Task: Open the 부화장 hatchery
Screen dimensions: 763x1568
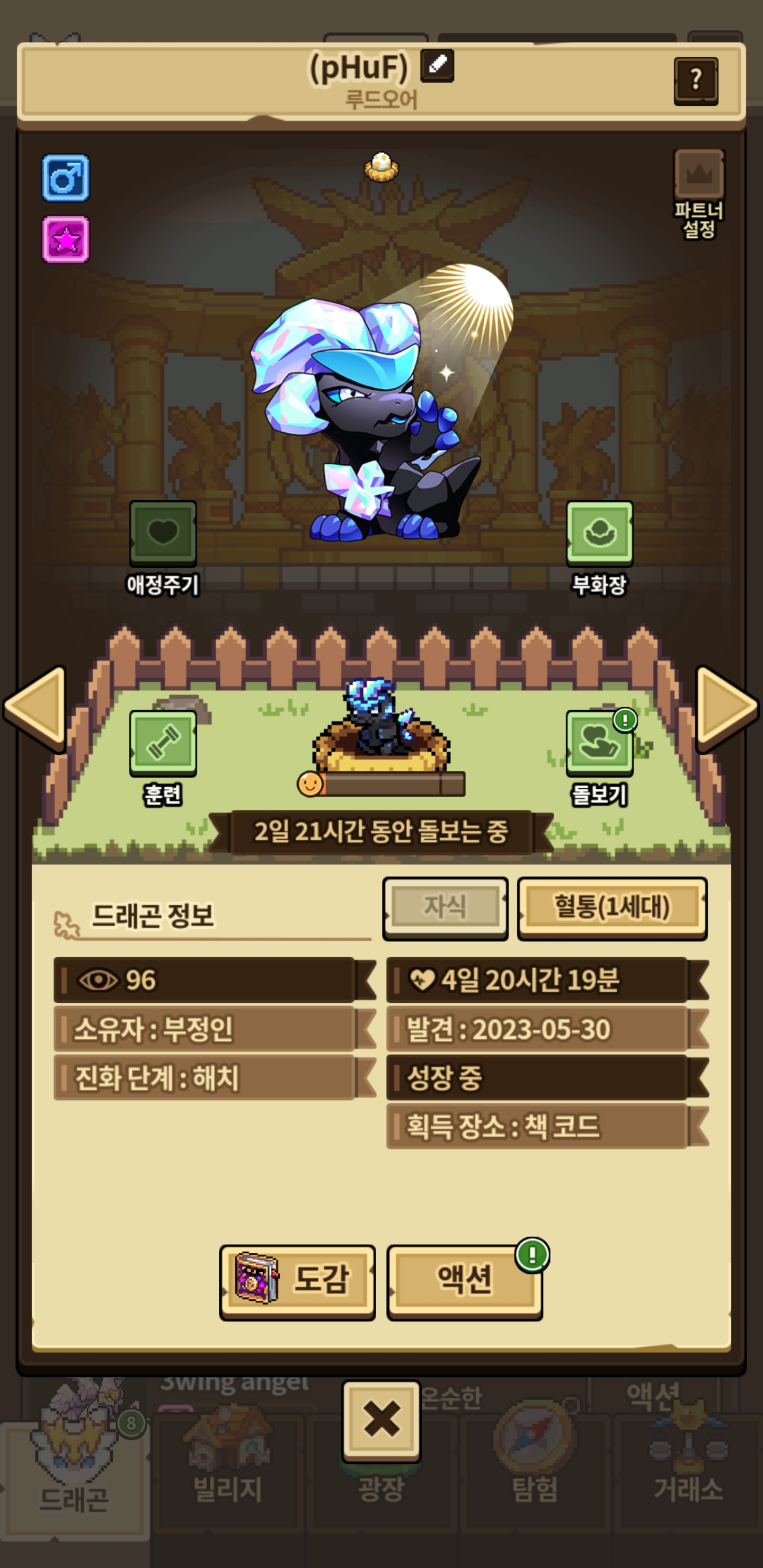Action: coord(599,533)
